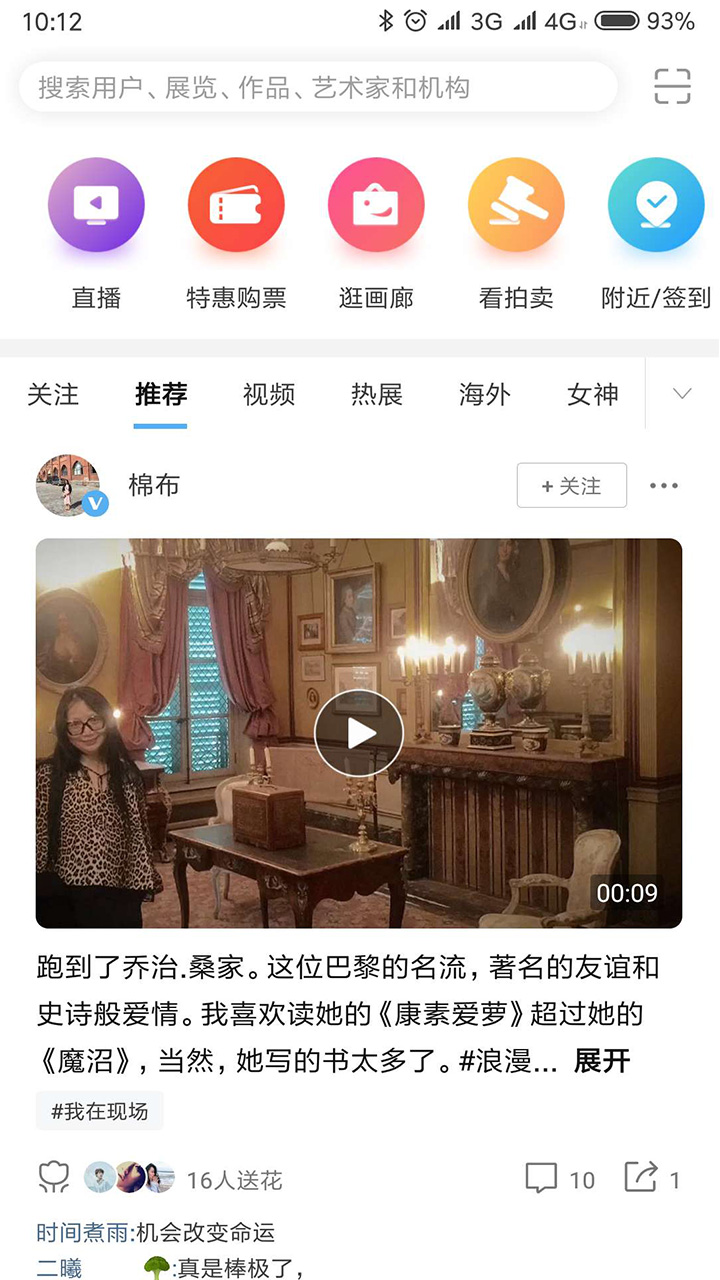The width and height of the screenshot is (720, 1280).
Task: Tap the QR code scan icon
Action: click(672, 87)
